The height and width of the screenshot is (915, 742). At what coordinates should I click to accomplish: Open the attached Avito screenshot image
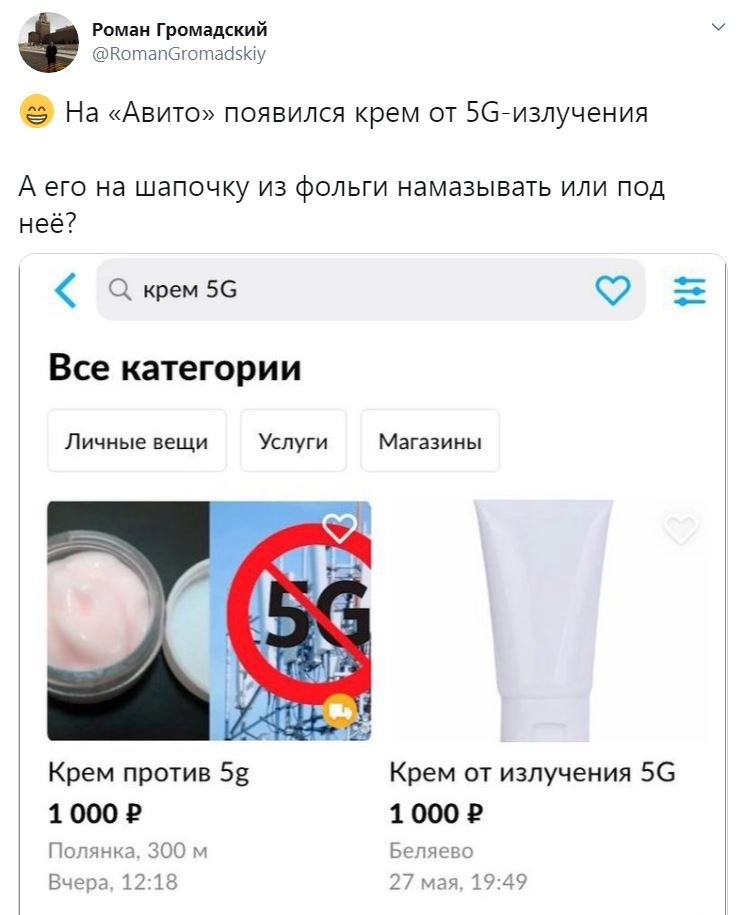pos(373,580)
